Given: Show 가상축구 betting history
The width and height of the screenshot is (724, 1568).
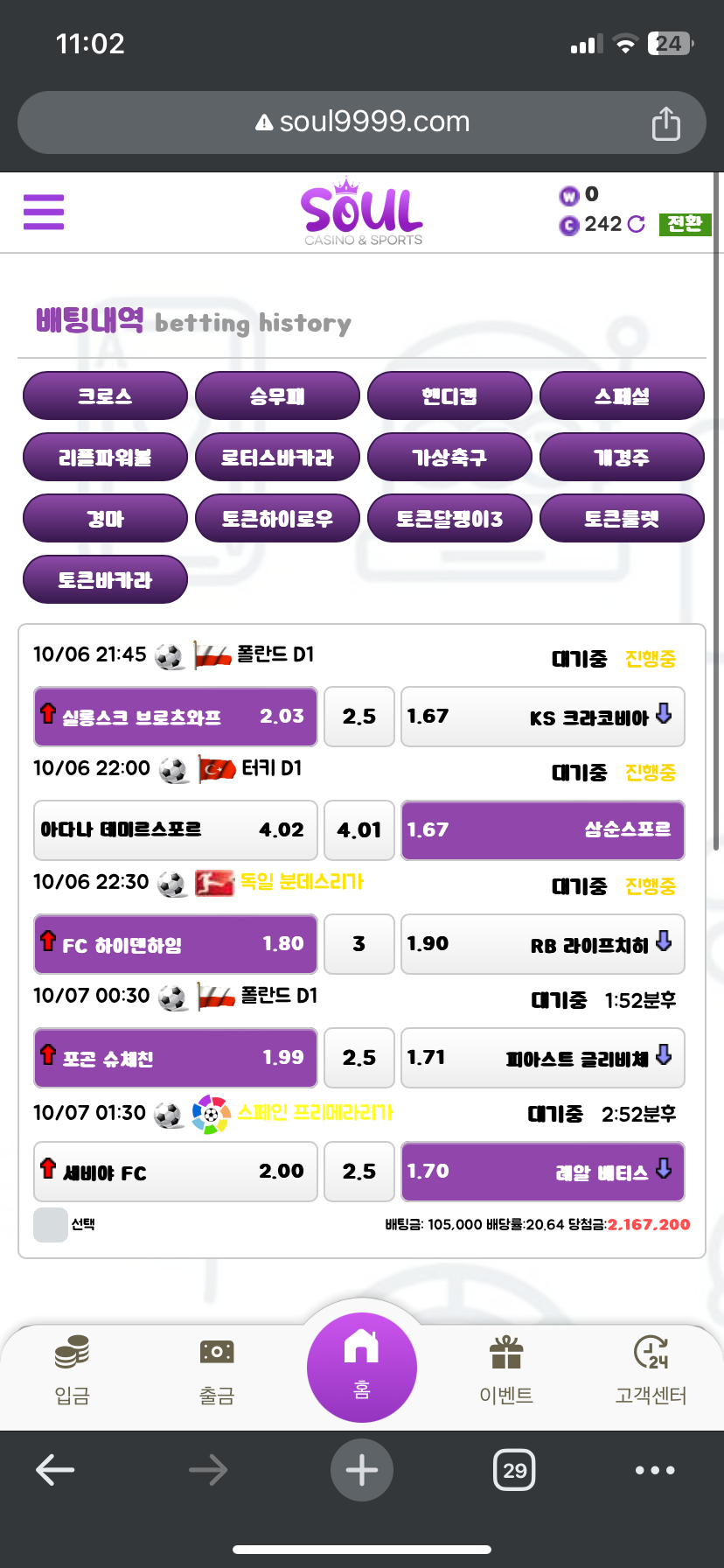Looking at the screenshot, I should pos(449,457).
